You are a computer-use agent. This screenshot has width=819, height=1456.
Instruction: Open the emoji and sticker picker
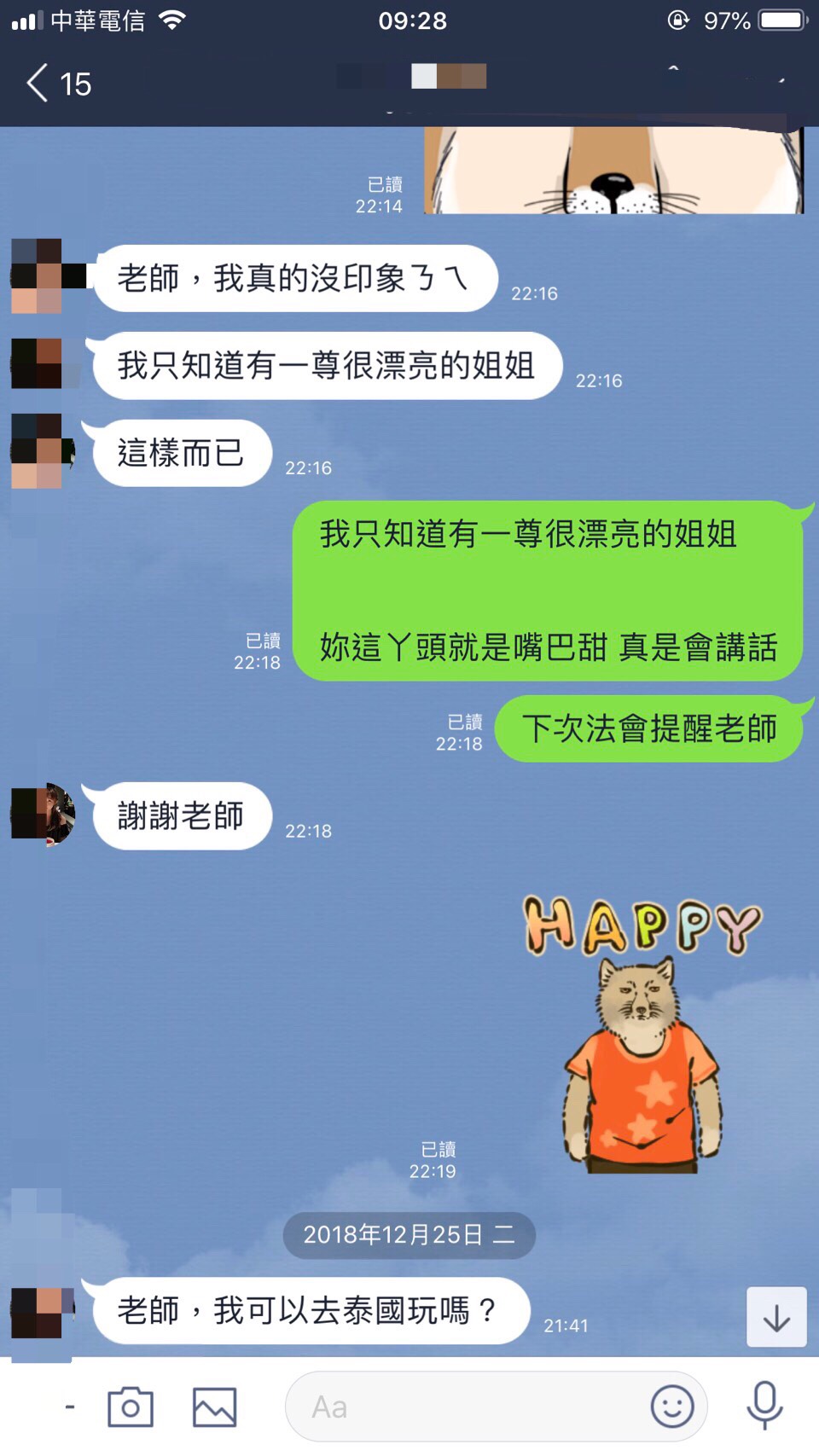(x=672, y=1407)
